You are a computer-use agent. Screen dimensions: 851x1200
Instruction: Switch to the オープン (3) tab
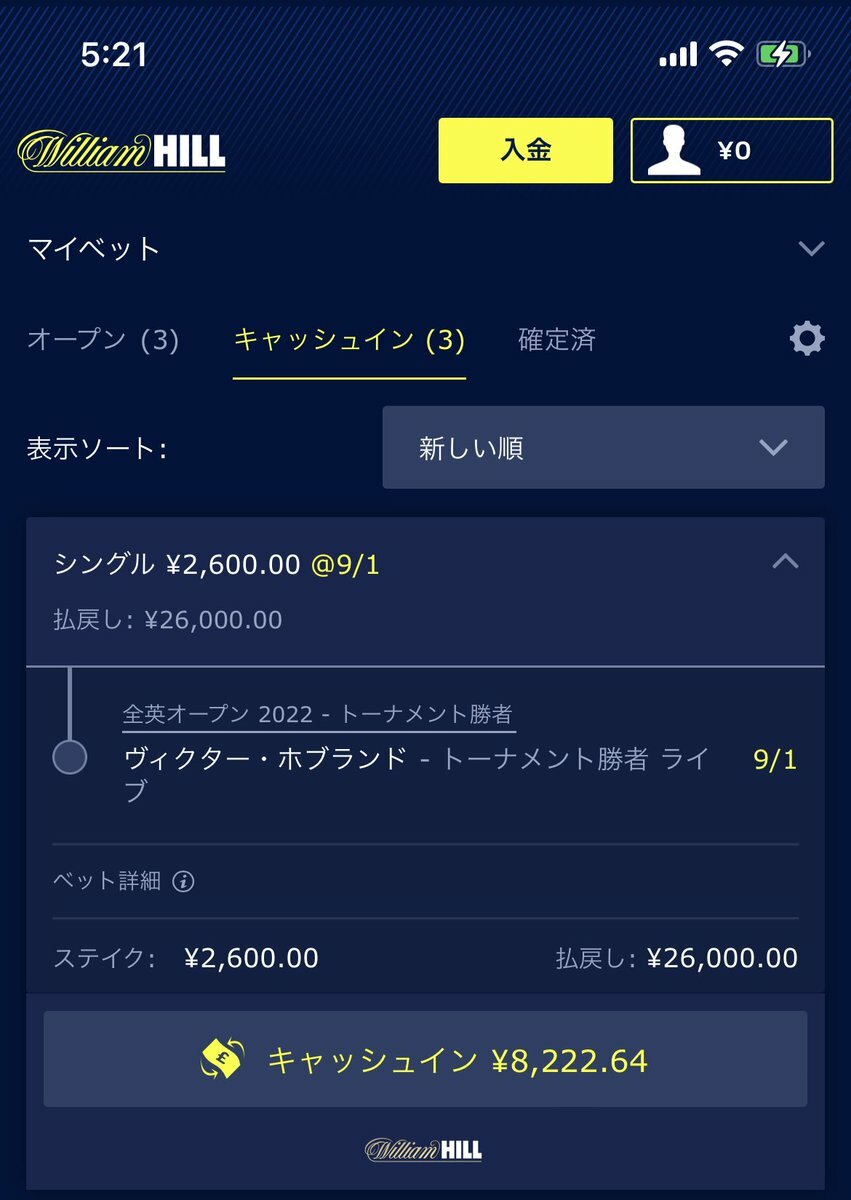point(103,340)
